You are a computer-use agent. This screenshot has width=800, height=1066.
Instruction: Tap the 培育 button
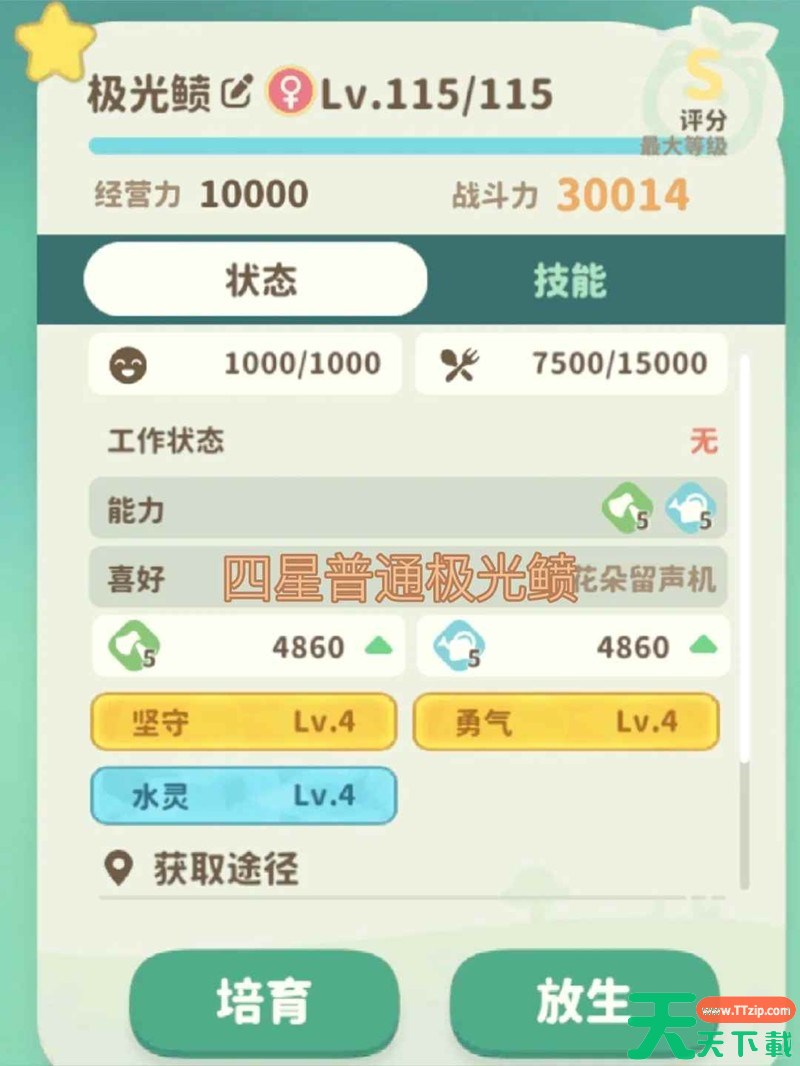[263, 1000]
